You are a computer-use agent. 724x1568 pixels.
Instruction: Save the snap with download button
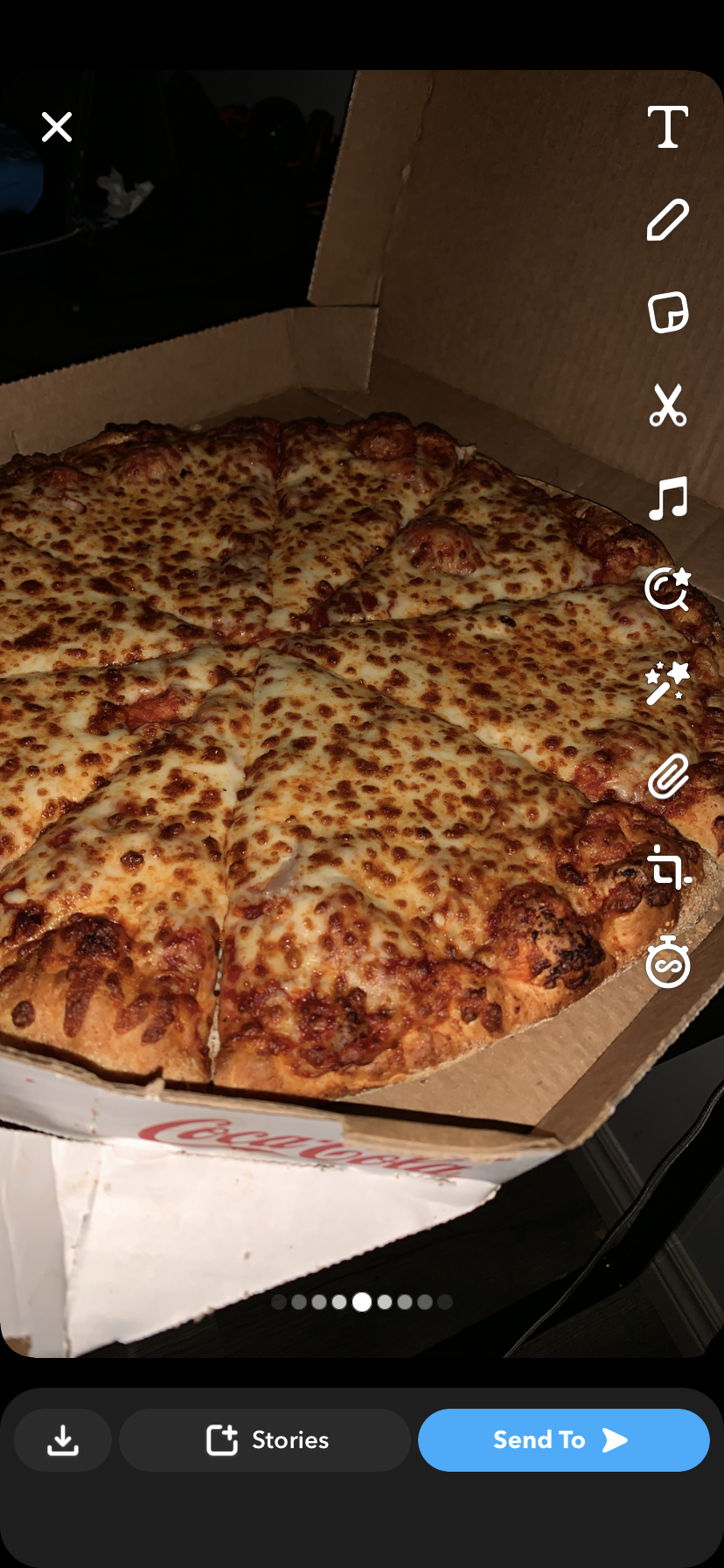tap(63, 1439)
